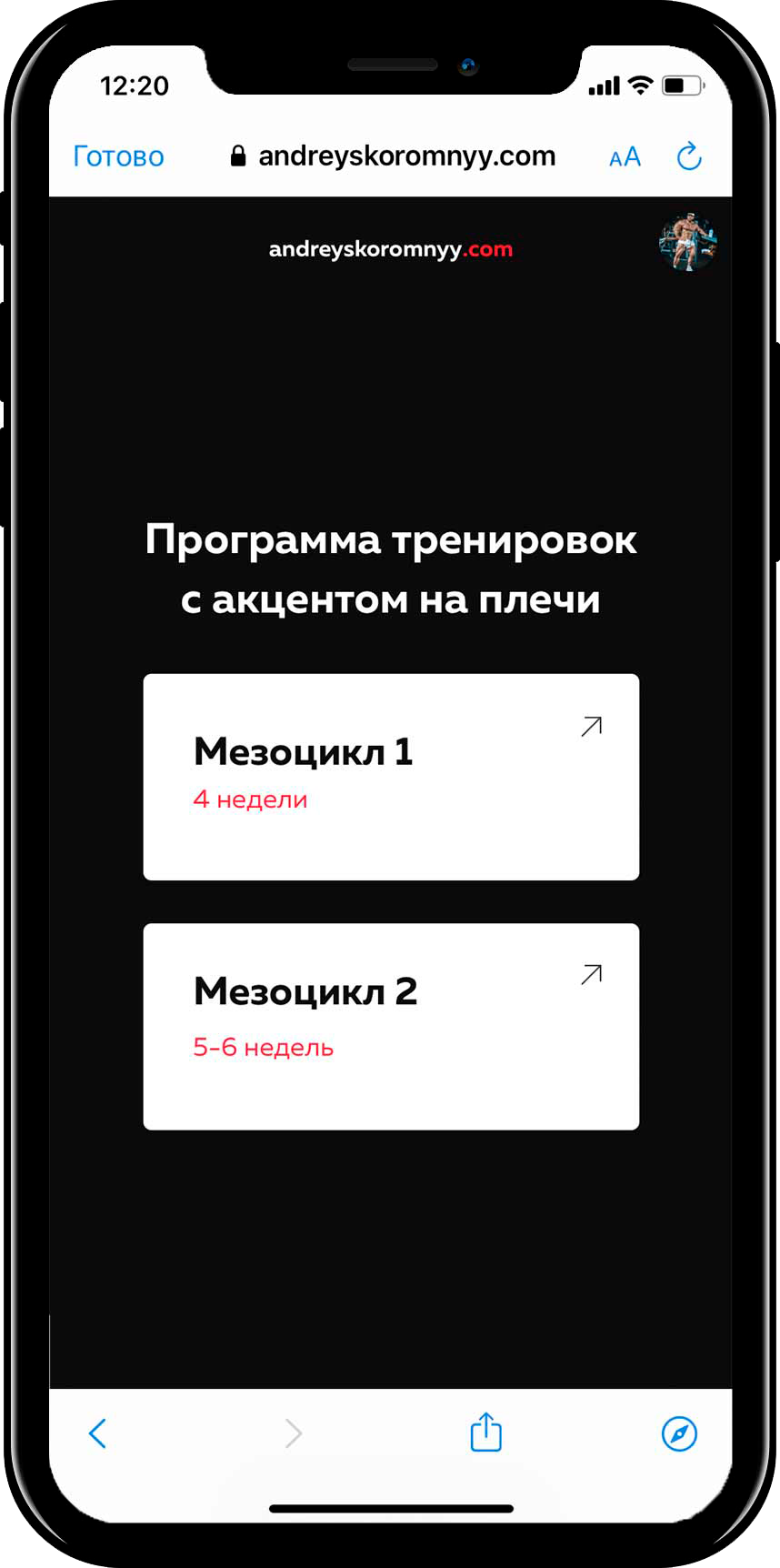
Task: Open the Мезоцикл 1 card
Action: coord(391,777)
